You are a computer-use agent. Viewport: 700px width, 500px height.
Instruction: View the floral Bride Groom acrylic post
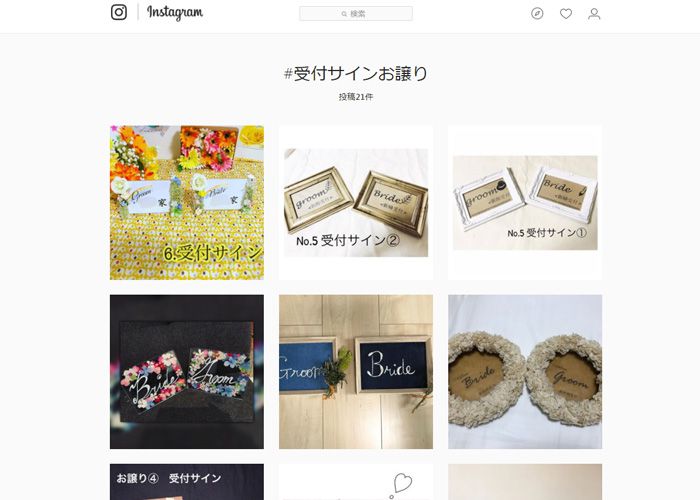[187, 371]
